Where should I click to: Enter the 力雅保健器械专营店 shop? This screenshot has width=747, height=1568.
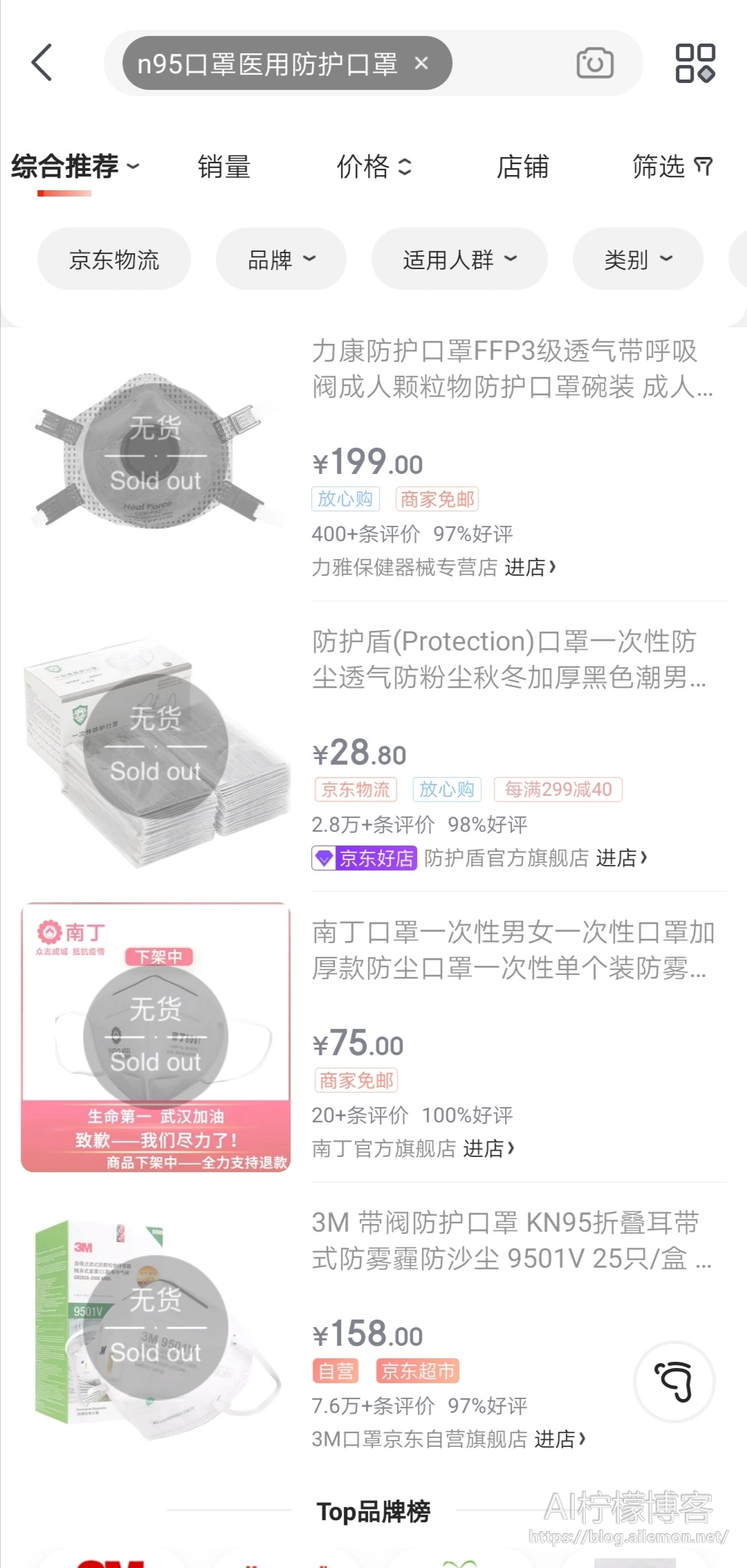530,567
